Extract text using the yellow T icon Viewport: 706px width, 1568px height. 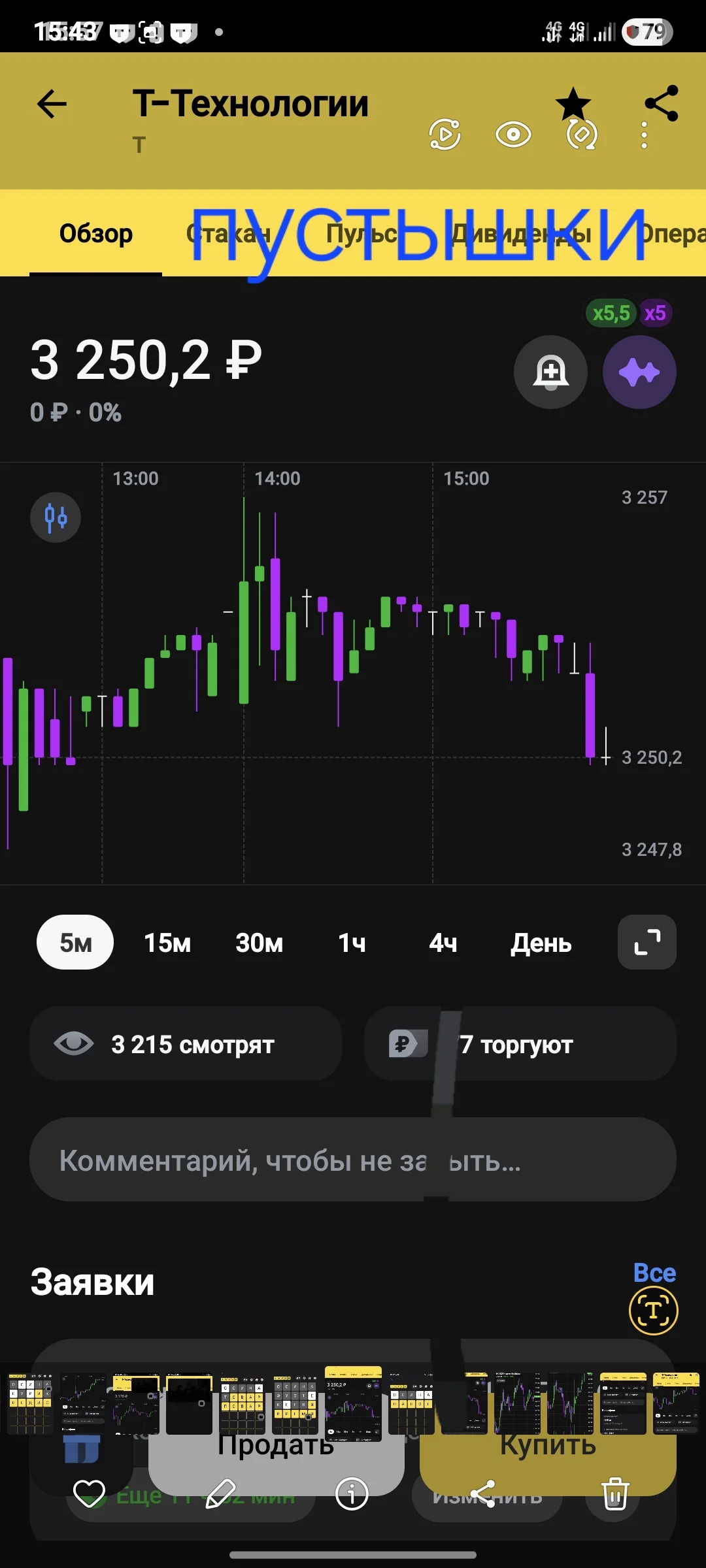[x=654, y=1311]
